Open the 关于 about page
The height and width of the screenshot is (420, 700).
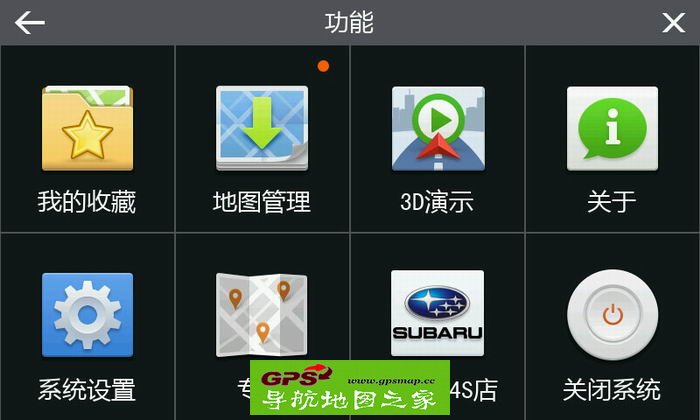pyautogui.click(x=612, y=140)
